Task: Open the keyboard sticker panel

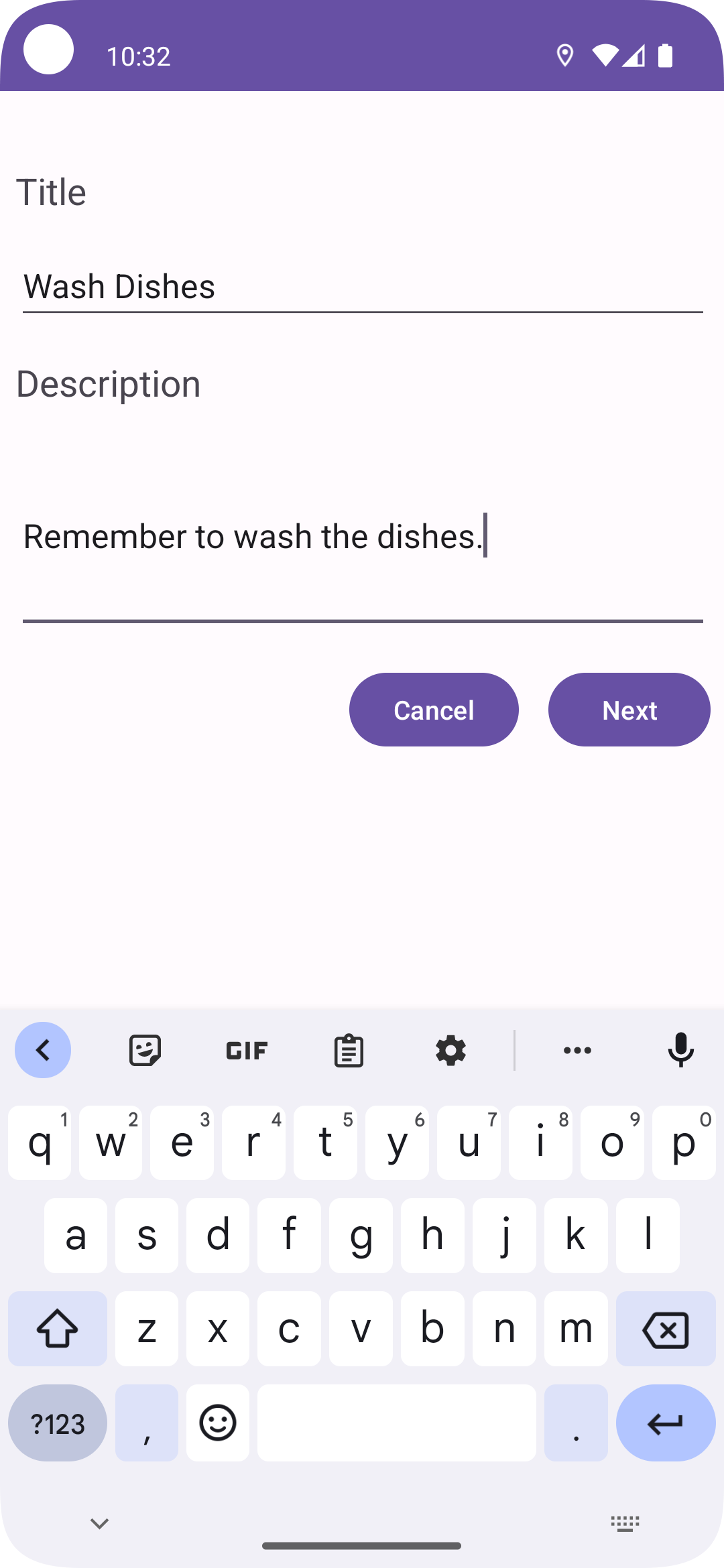Action: tap(145, 1050)
